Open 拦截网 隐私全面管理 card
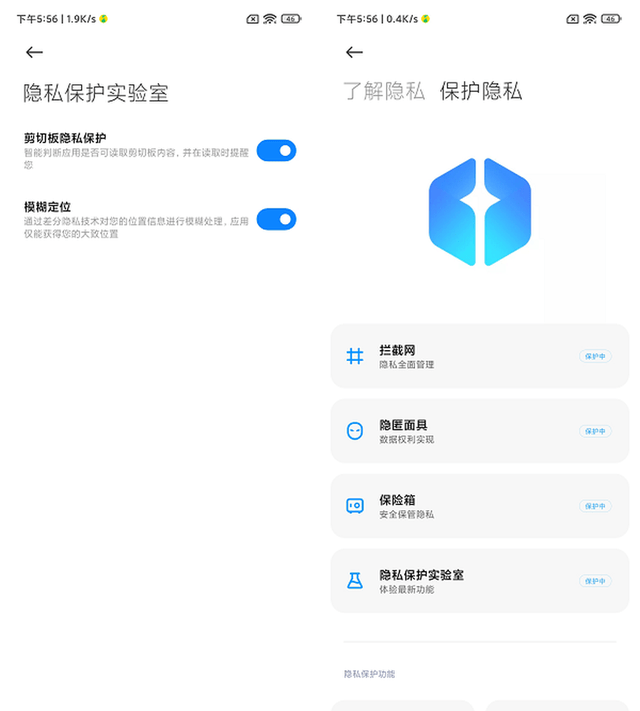This screenshot has width=640, height=711. coord(479,356)
